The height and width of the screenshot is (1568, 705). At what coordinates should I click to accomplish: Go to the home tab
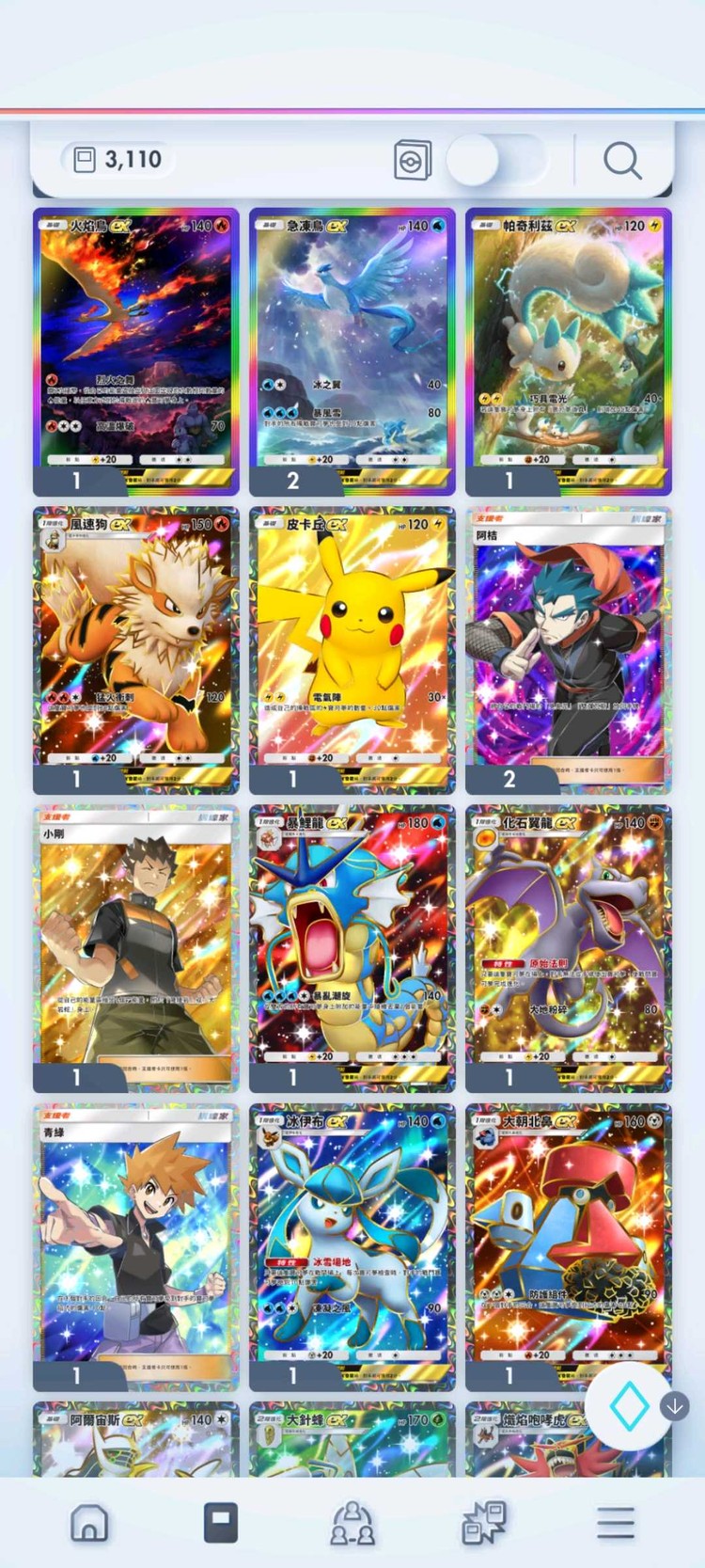[x=89, y=1522]
